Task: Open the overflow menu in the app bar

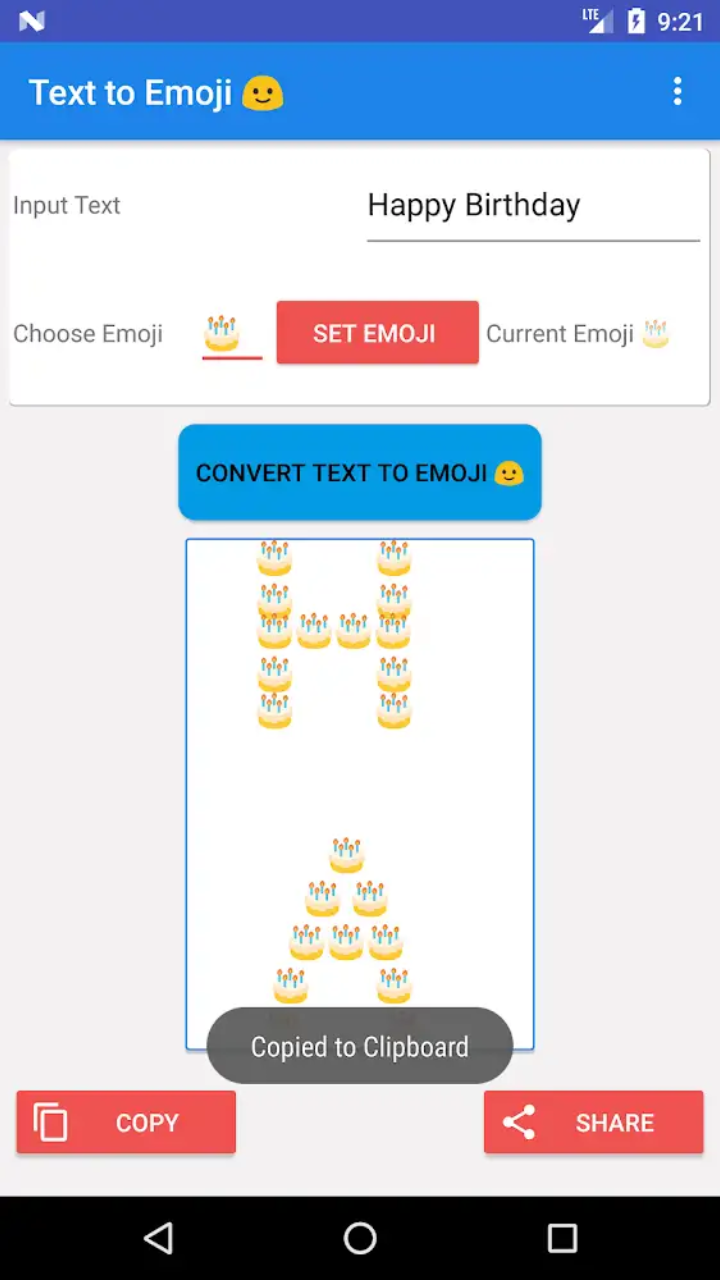Action: pyautogui.click(x=677, y=91)
